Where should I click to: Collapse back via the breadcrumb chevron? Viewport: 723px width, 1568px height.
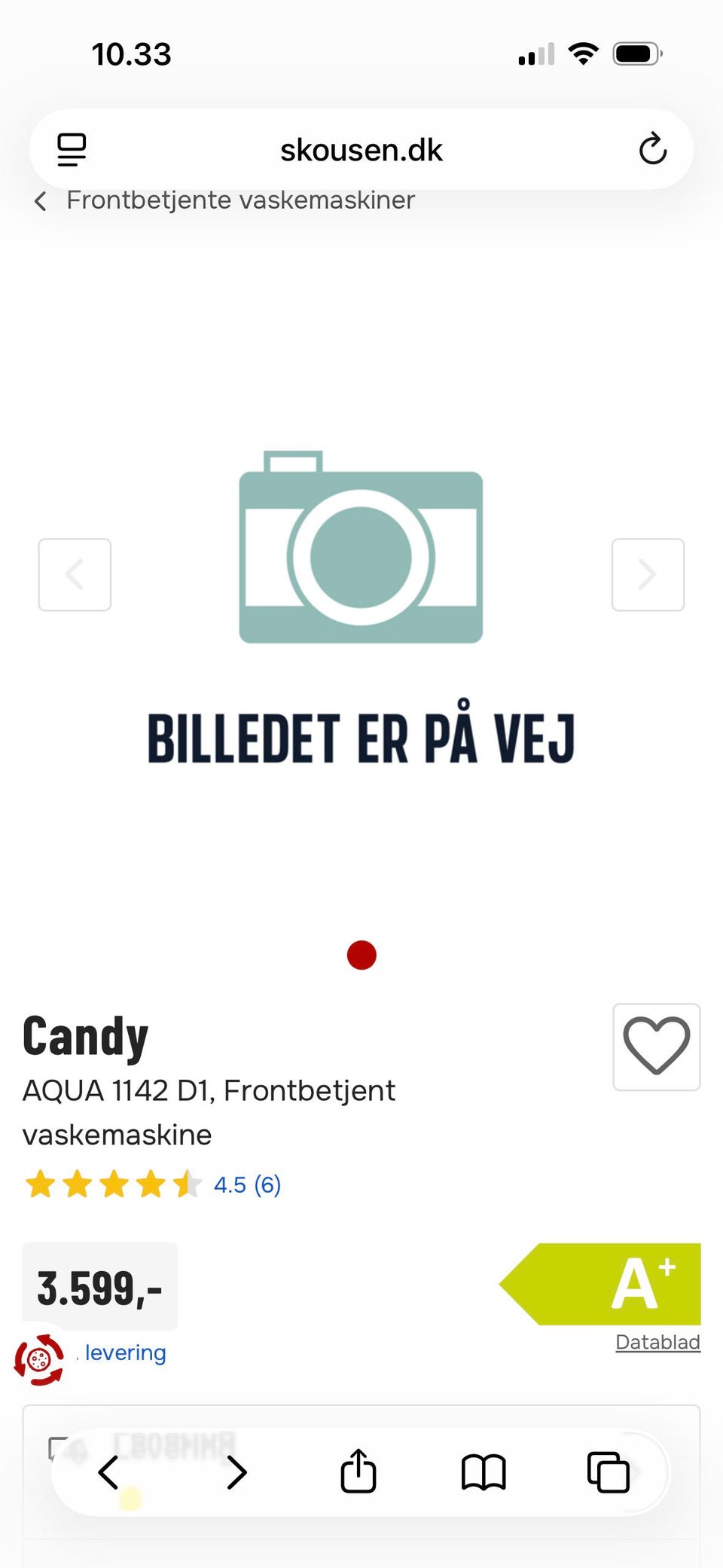coord(40,200)
